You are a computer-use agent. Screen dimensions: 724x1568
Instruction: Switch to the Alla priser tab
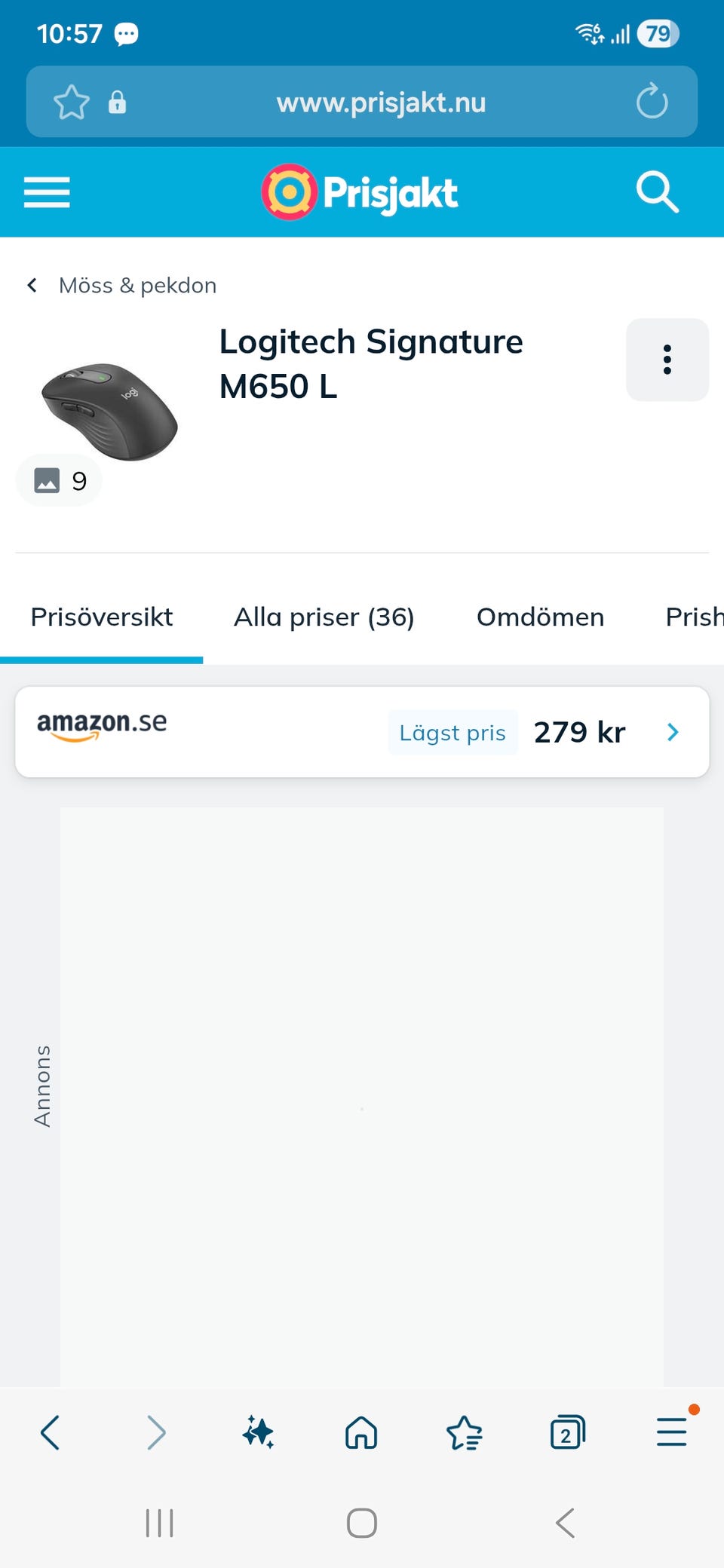(x=324, y=617)
